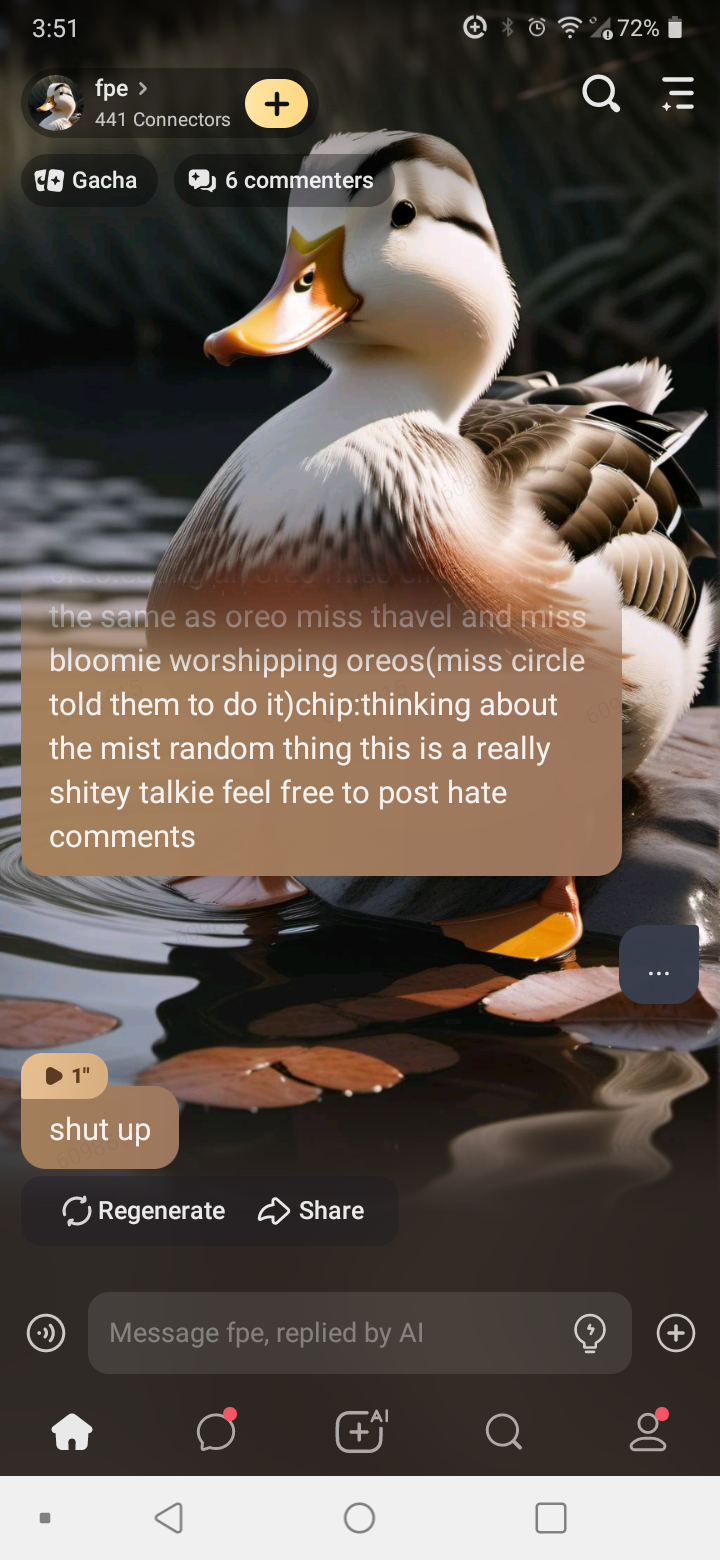Switch to the Search tab

[504, 1432]
